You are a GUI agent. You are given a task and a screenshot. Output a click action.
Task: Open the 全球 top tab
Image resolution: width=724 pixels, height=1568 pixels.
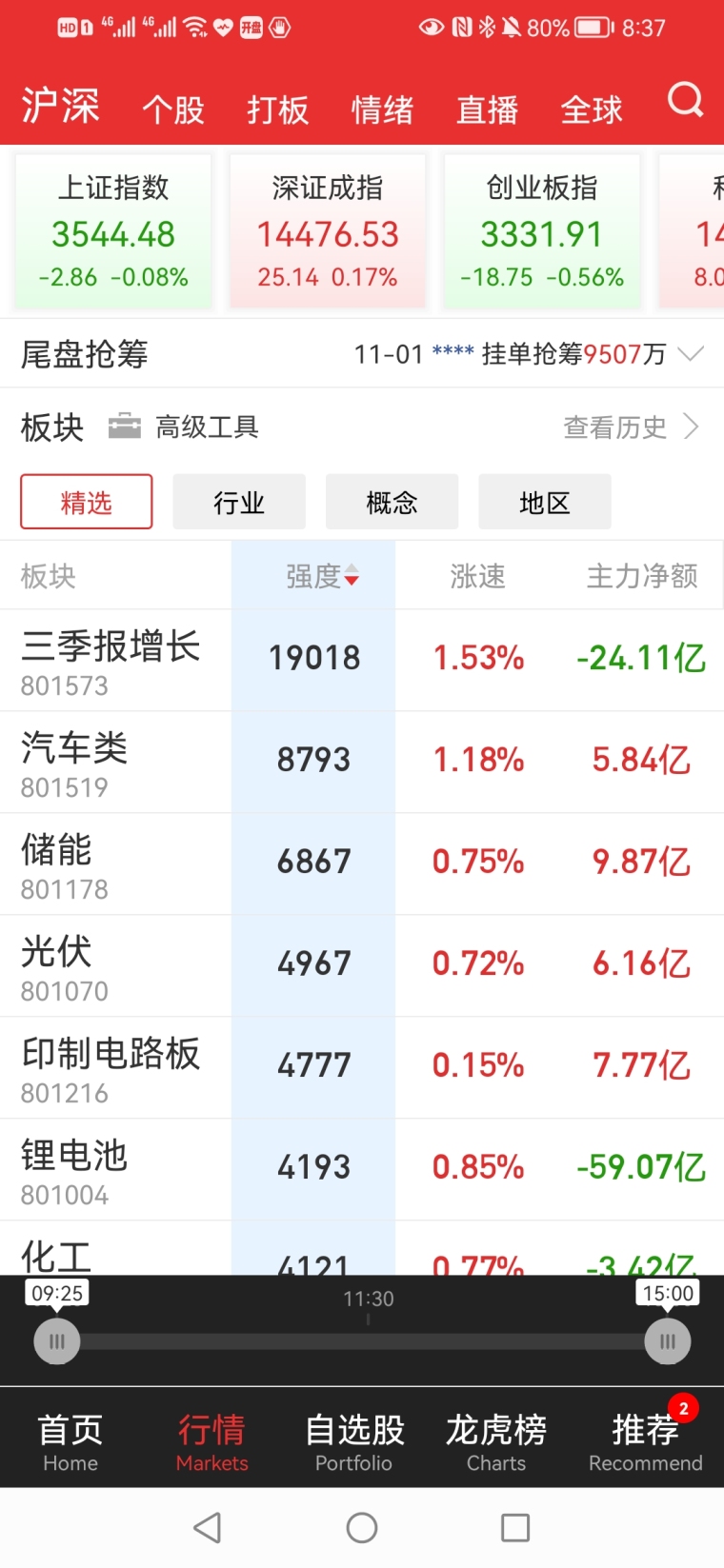592,109
